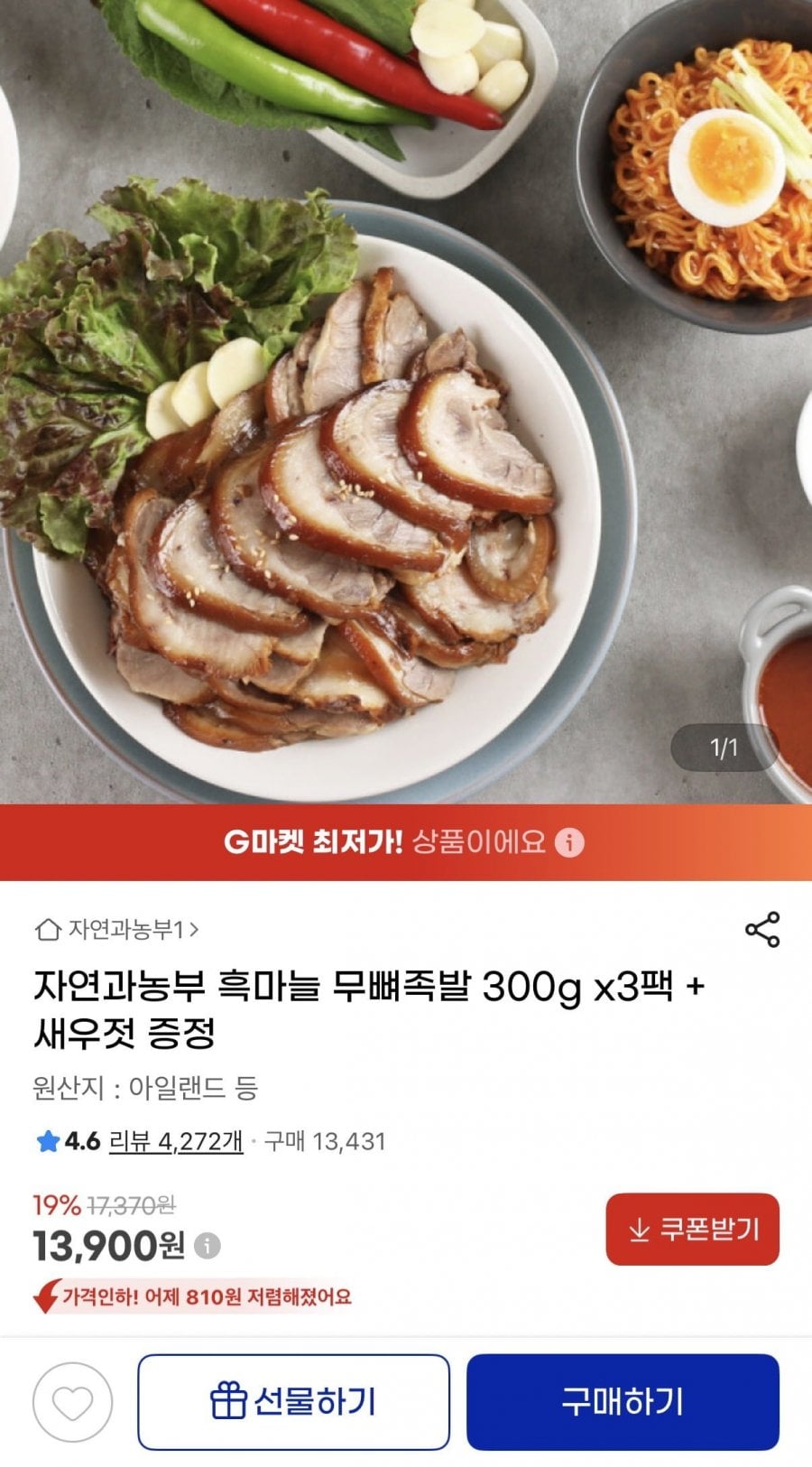The width and height of the screenshot is (812, 1467).
Task: Click the 쿠폰받기 coupon button
Action: pos(691,1229)
